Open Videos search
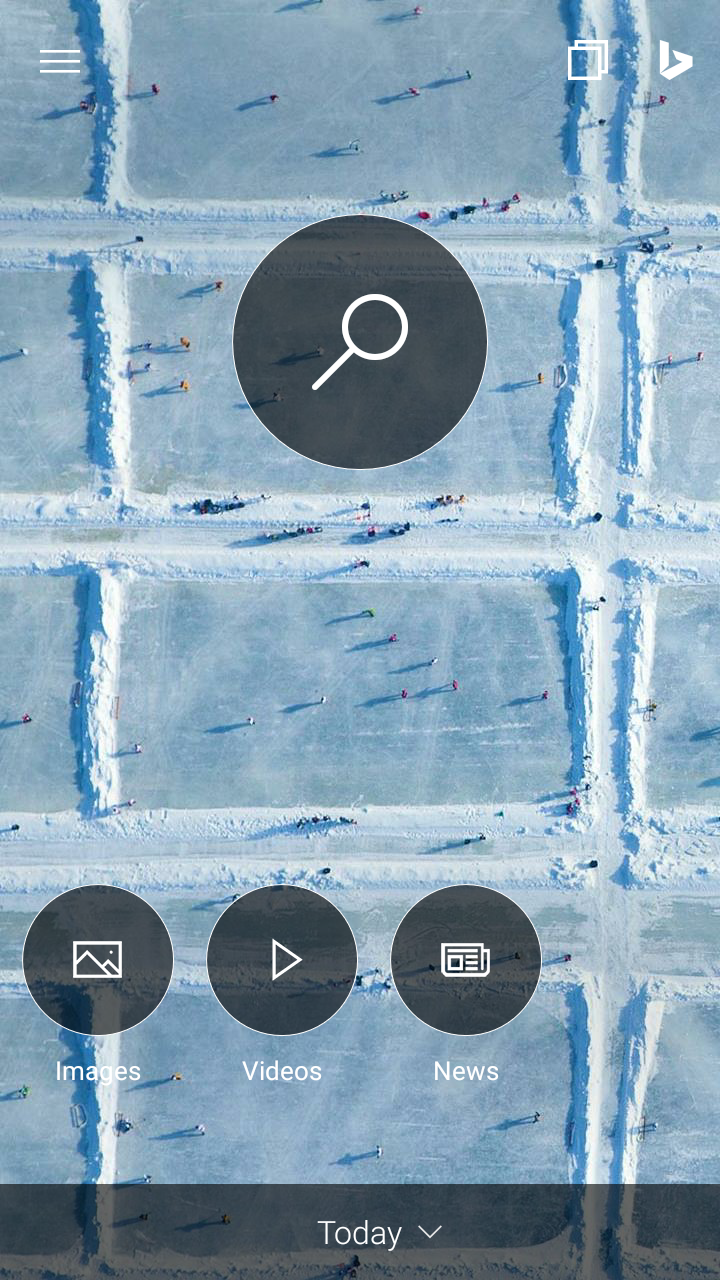The width and height of the screenshot is (720, 1280). coord(282,960)
